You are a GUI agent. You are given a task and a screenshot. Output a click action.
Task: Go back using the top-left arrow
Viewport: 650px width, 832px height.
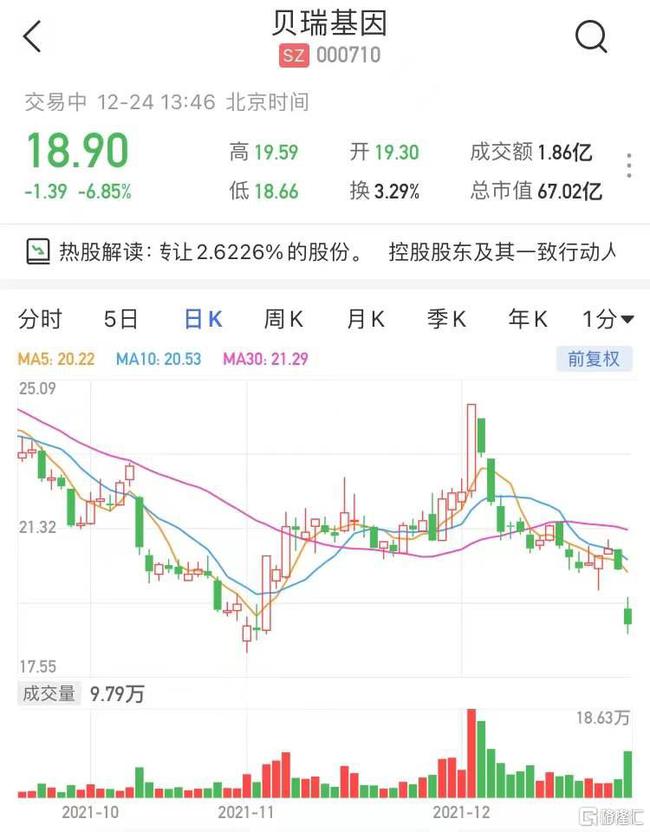coord(33,38)
